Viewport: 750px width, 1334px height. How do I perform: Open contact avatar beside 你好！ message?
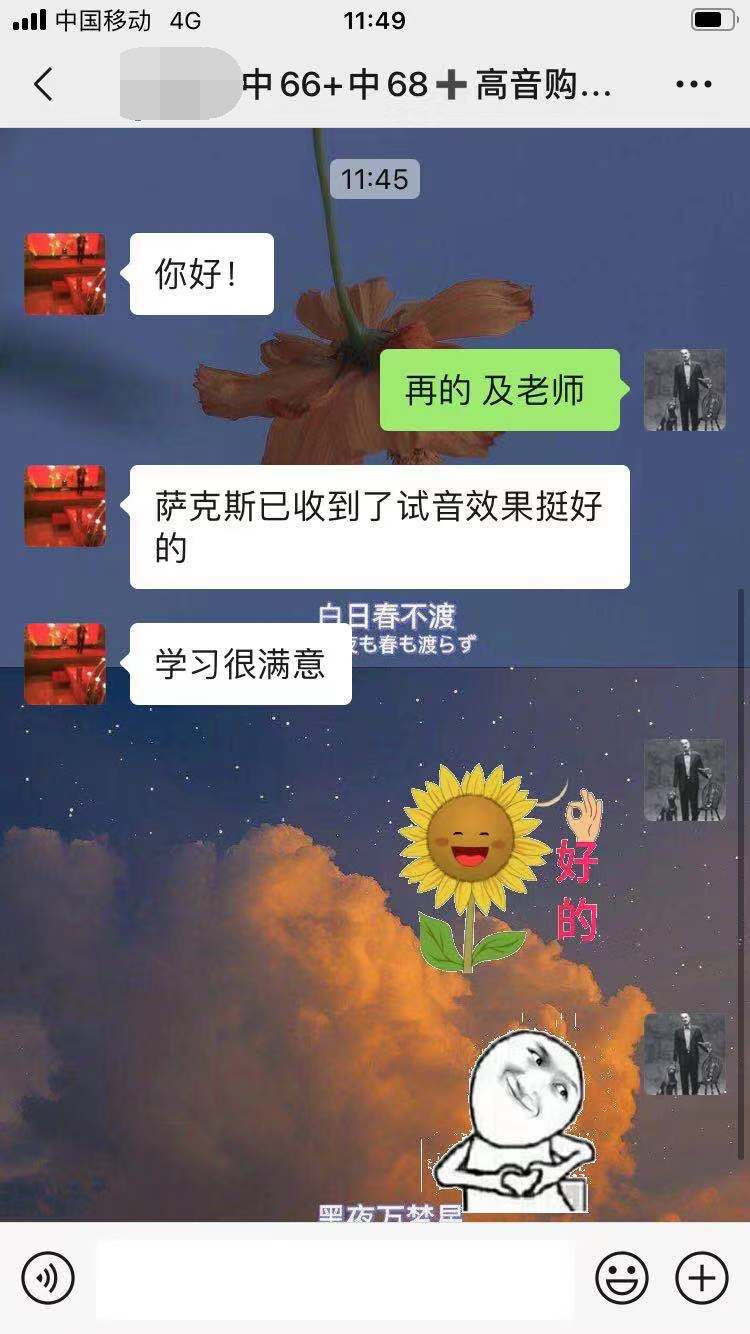tap(65, 274)
